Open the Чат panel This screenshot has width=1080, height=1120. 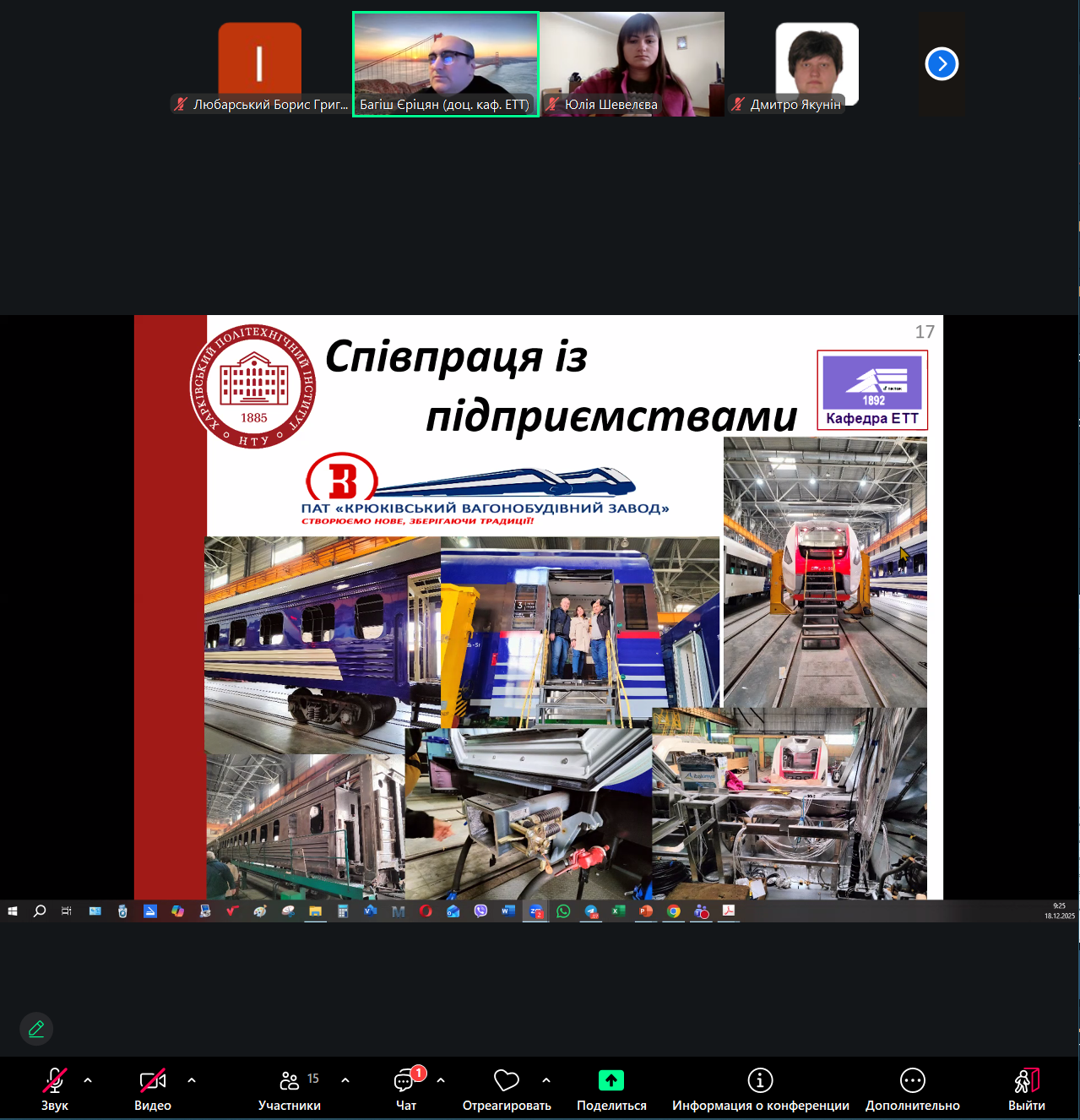pos(406,1087)
